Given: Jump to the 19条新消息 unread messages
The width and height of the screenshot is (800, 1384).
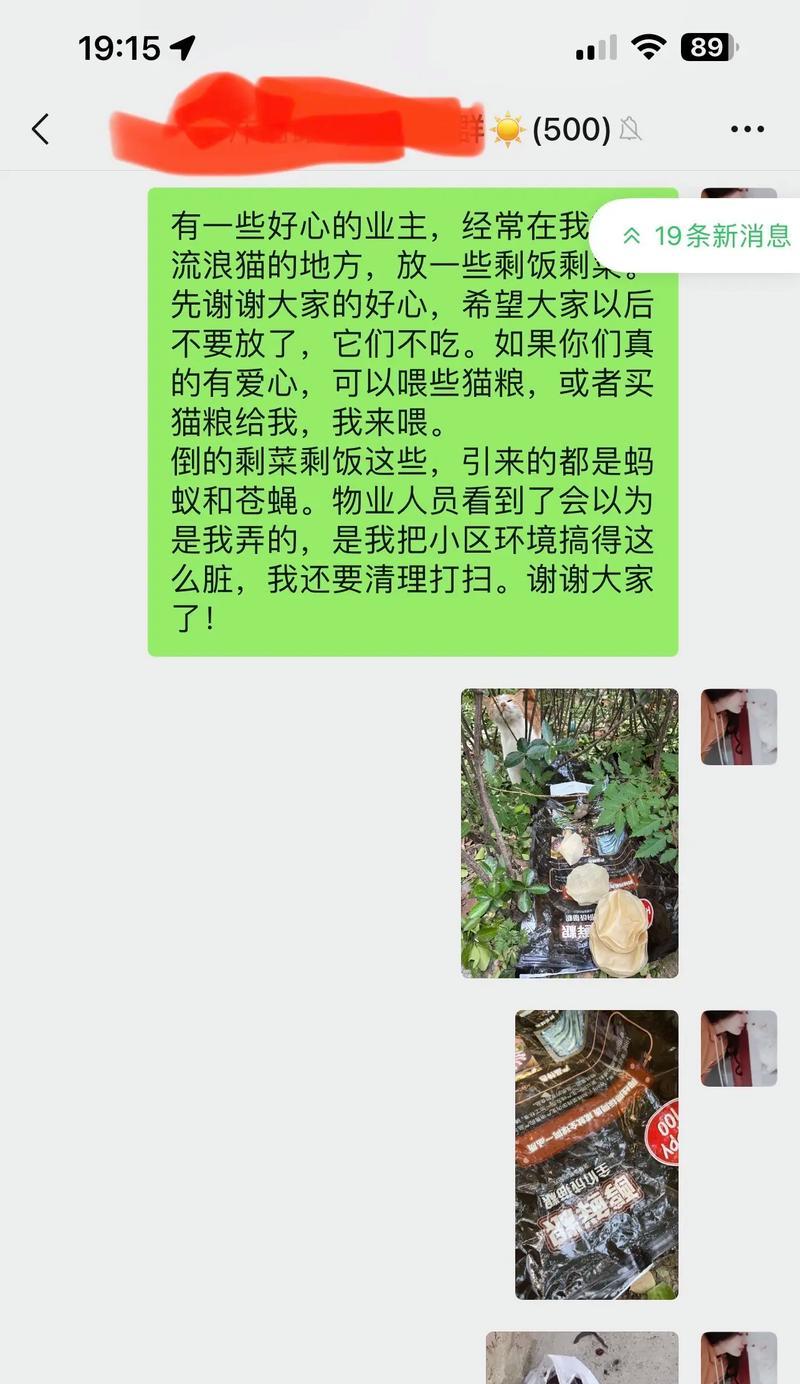Looking at the screenshot, I should 706,236.
